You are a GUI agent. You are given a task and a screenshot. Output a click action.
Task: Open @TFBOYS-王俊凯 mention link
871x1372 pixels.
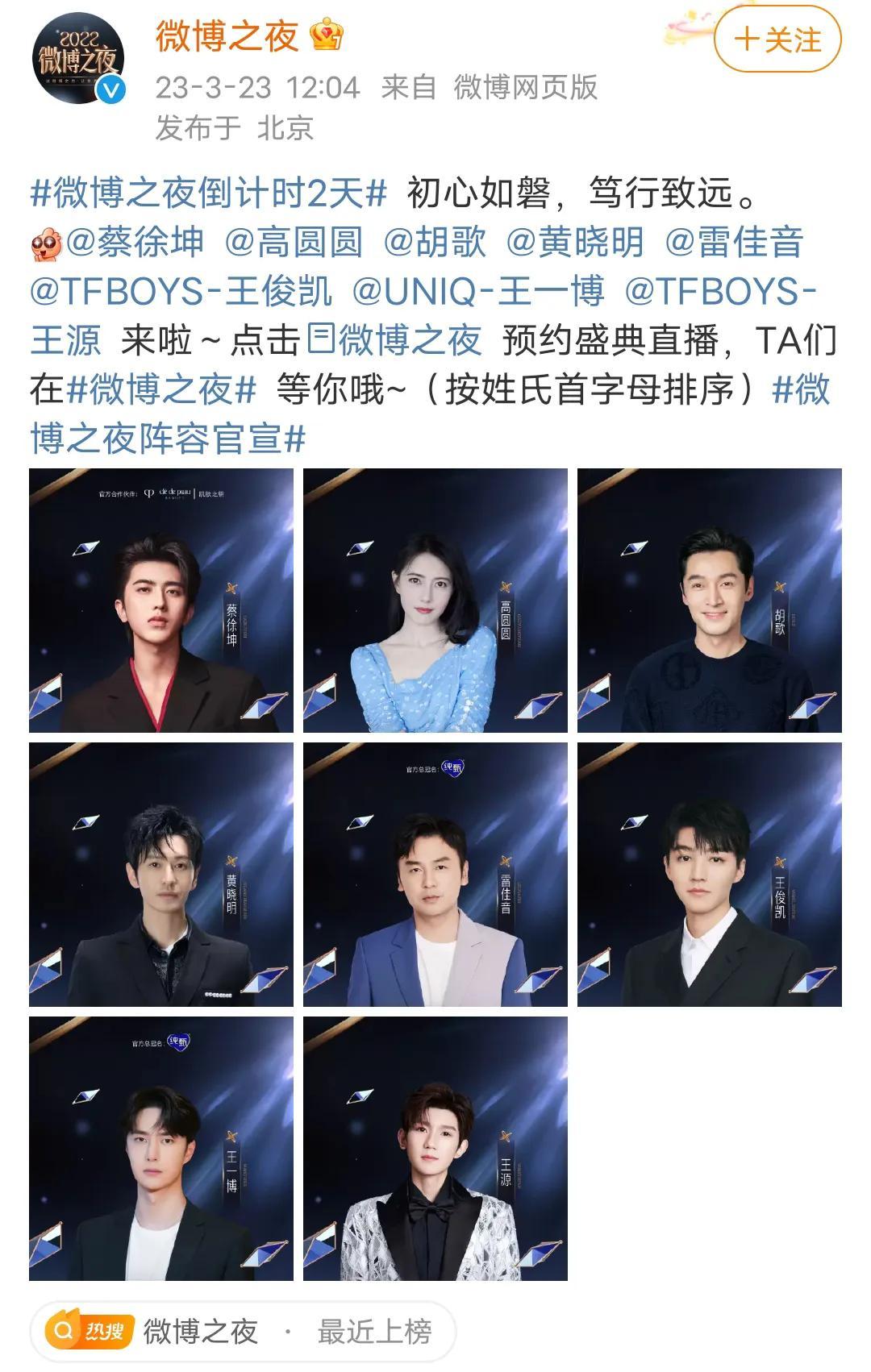point(181,292)
